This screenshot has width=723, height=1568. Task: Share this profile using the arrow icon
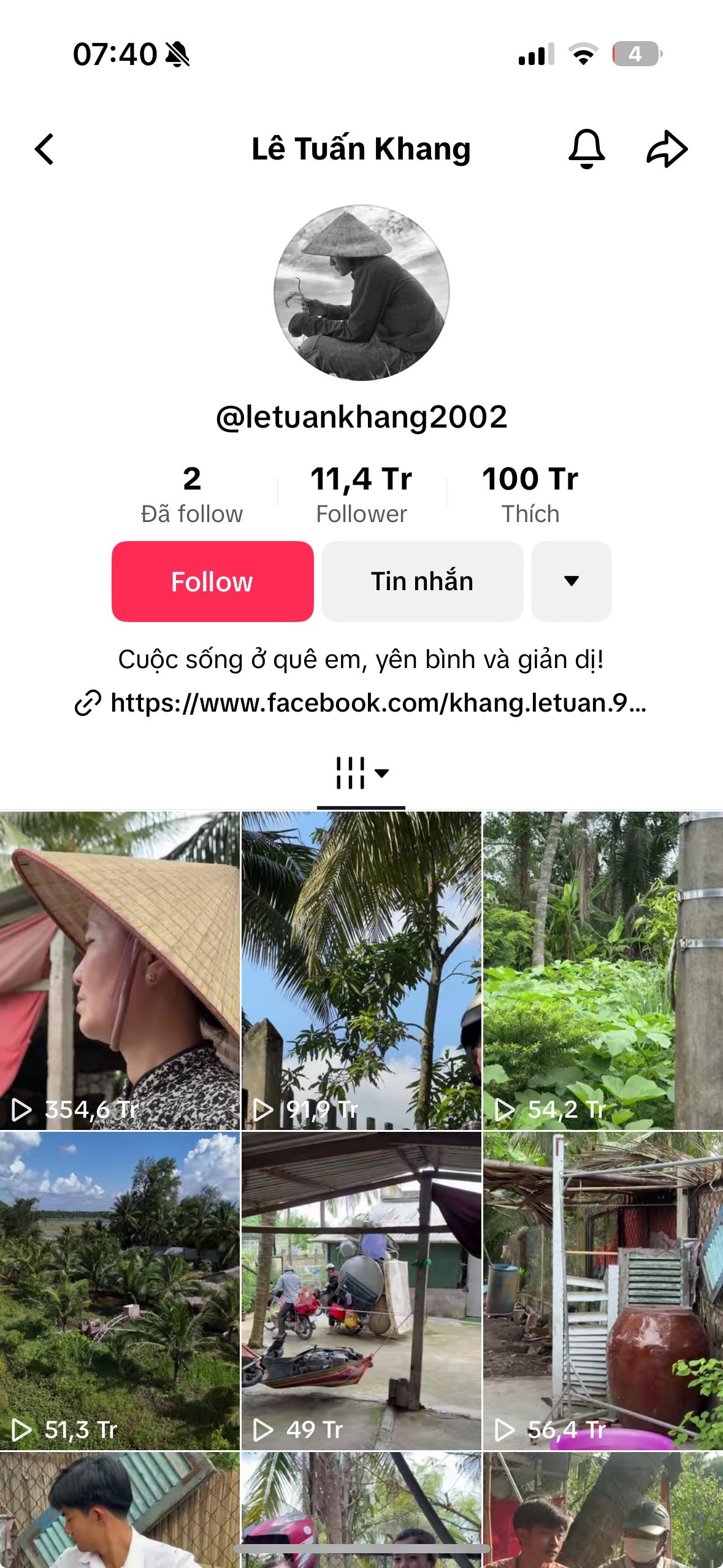667,149
